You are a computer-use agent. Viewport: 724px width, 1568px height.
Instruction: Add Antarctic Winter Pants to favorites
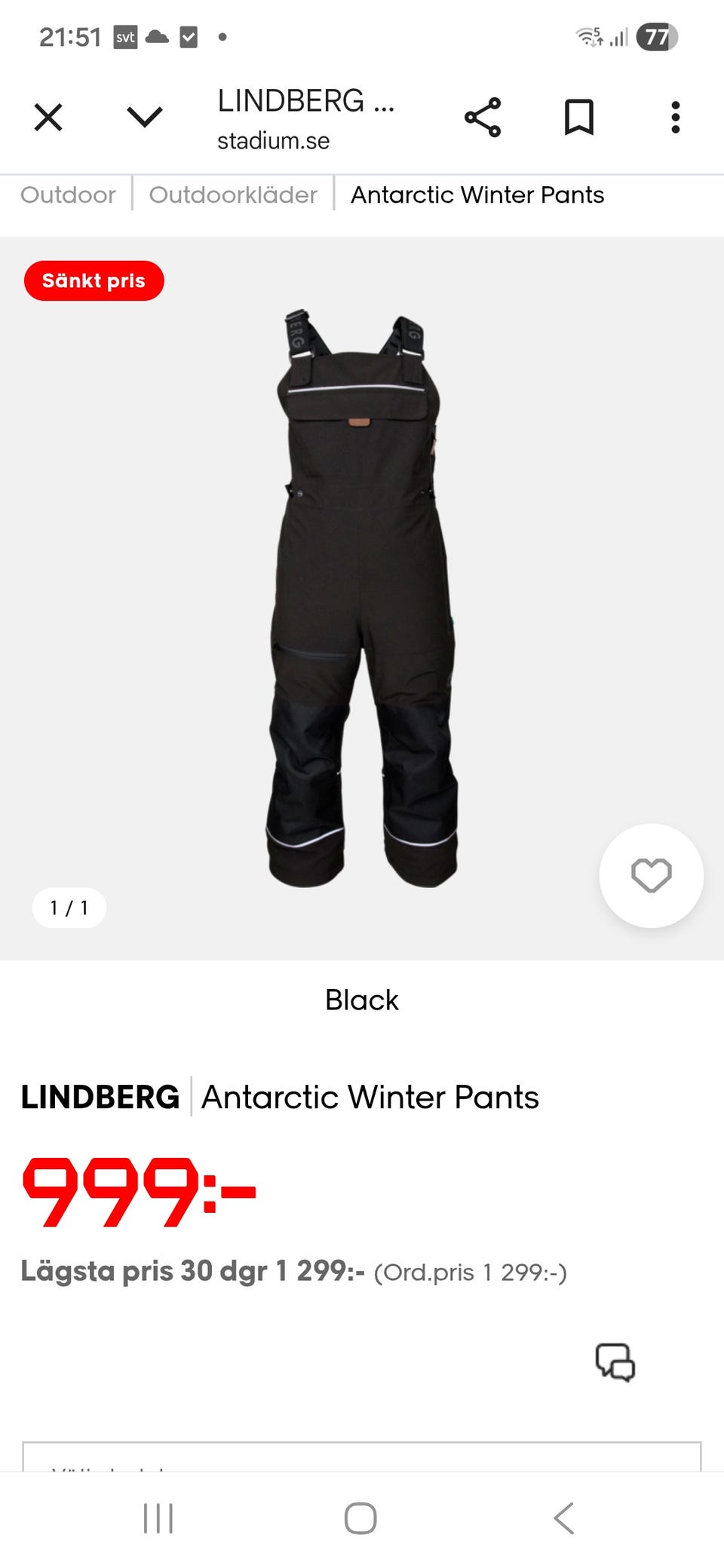coord(651,875)
